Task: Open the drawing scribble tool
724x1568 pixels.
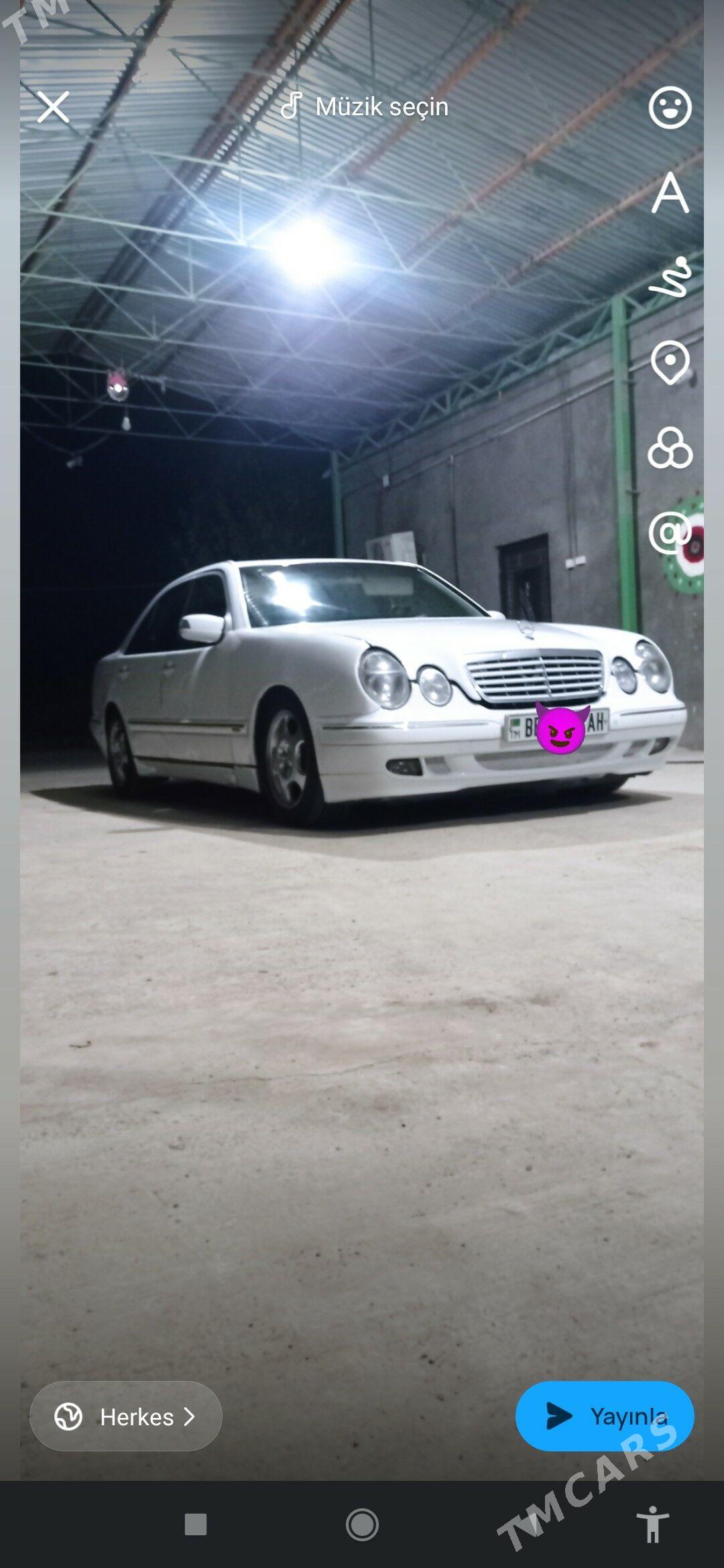Action: coord(670,277)
